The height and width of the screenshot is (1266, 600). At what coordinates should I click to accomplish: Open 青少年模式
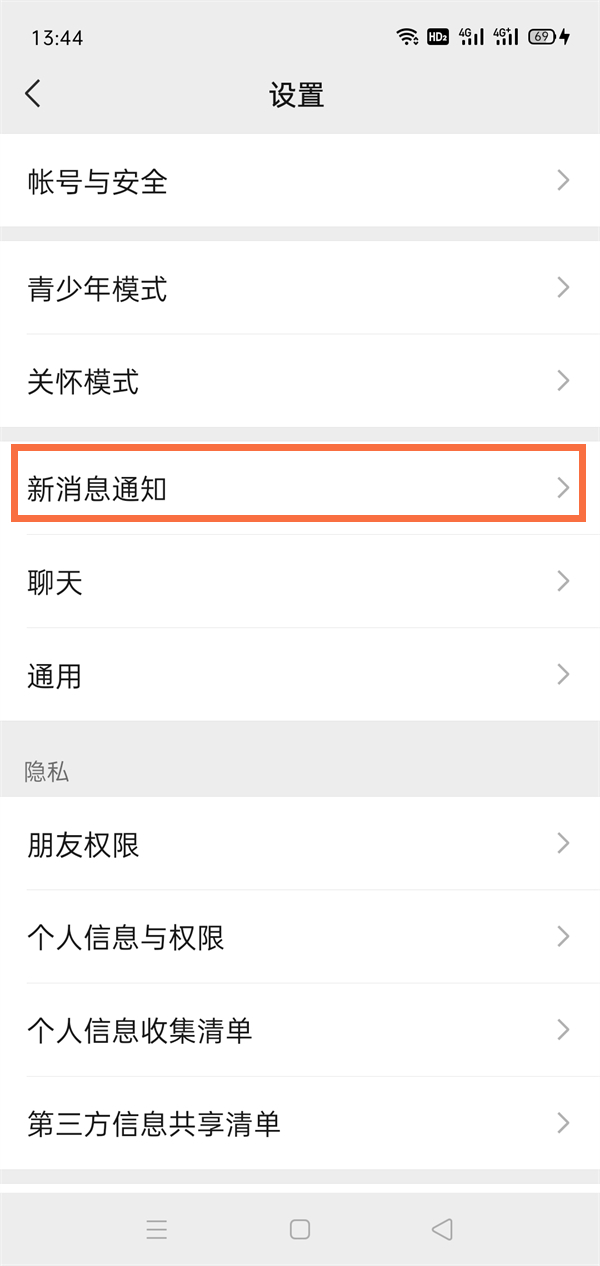[300, 288]
